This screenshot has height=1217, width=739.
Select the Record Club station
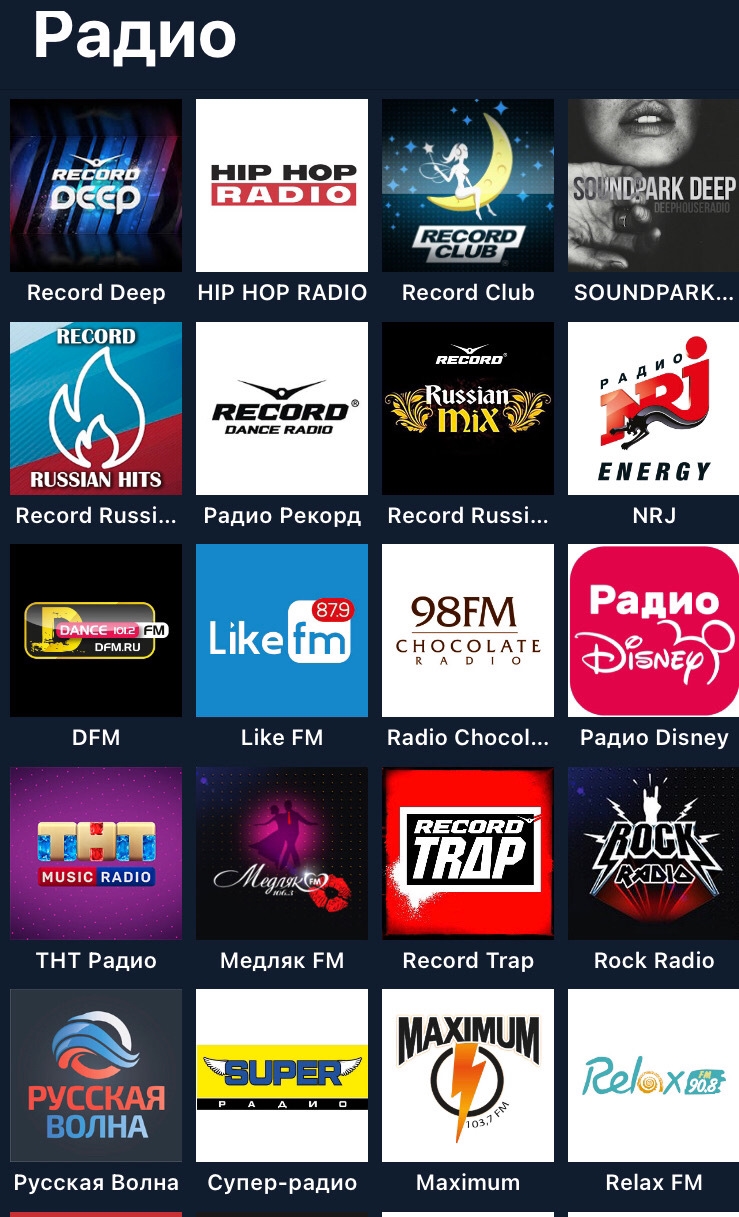point(468,186)
